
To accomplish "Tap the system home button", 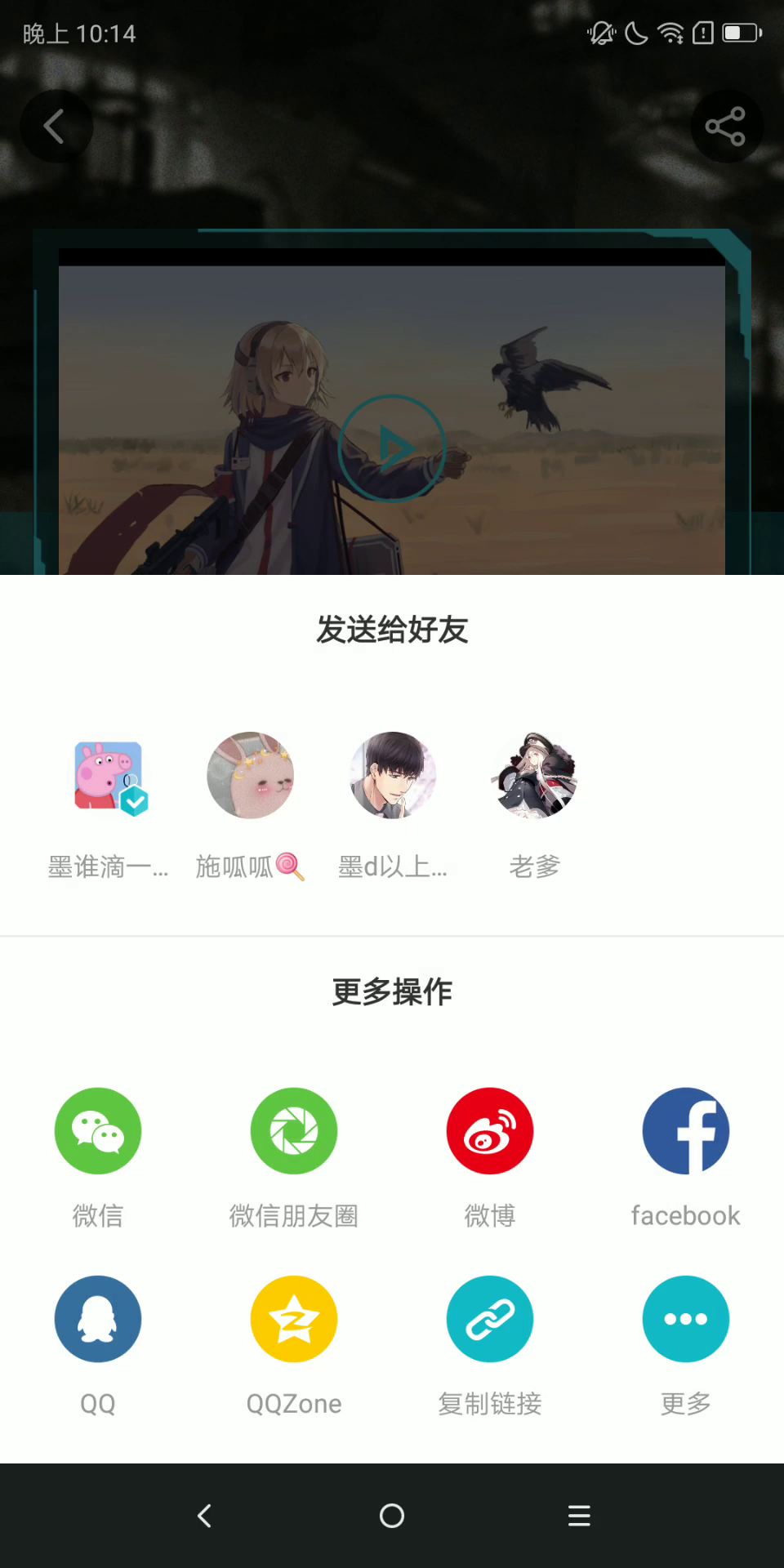I will point(392,1516).
